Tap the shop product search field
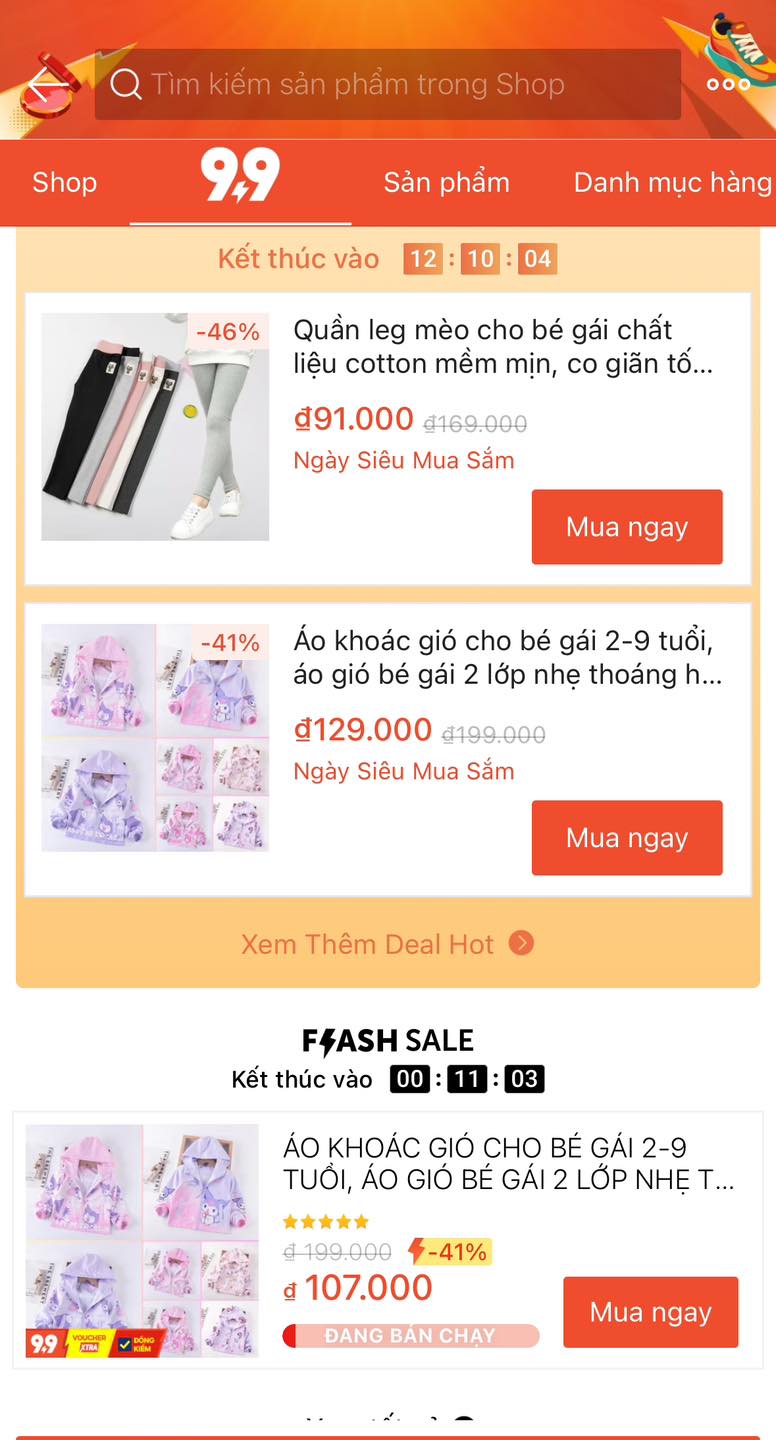 click(x=388, y=85)
